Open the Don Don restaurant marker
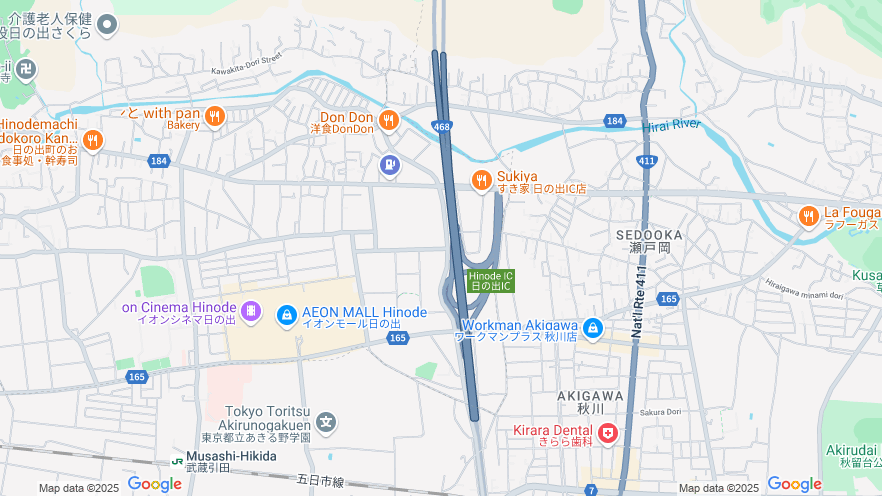882x496 pixels. [x=389, y=121]
